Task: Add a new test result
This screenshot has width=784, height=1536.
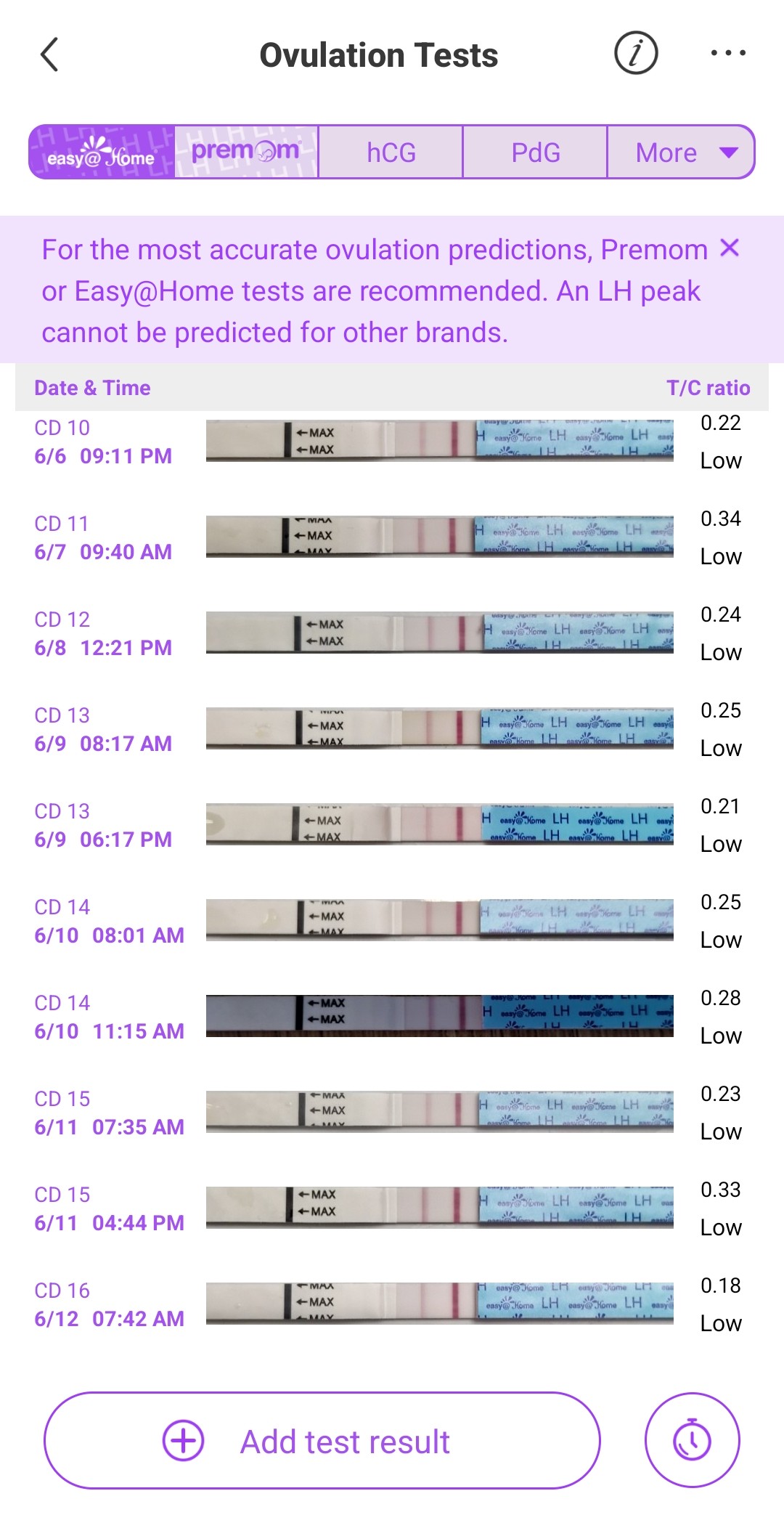Action: click(322, 1441)
